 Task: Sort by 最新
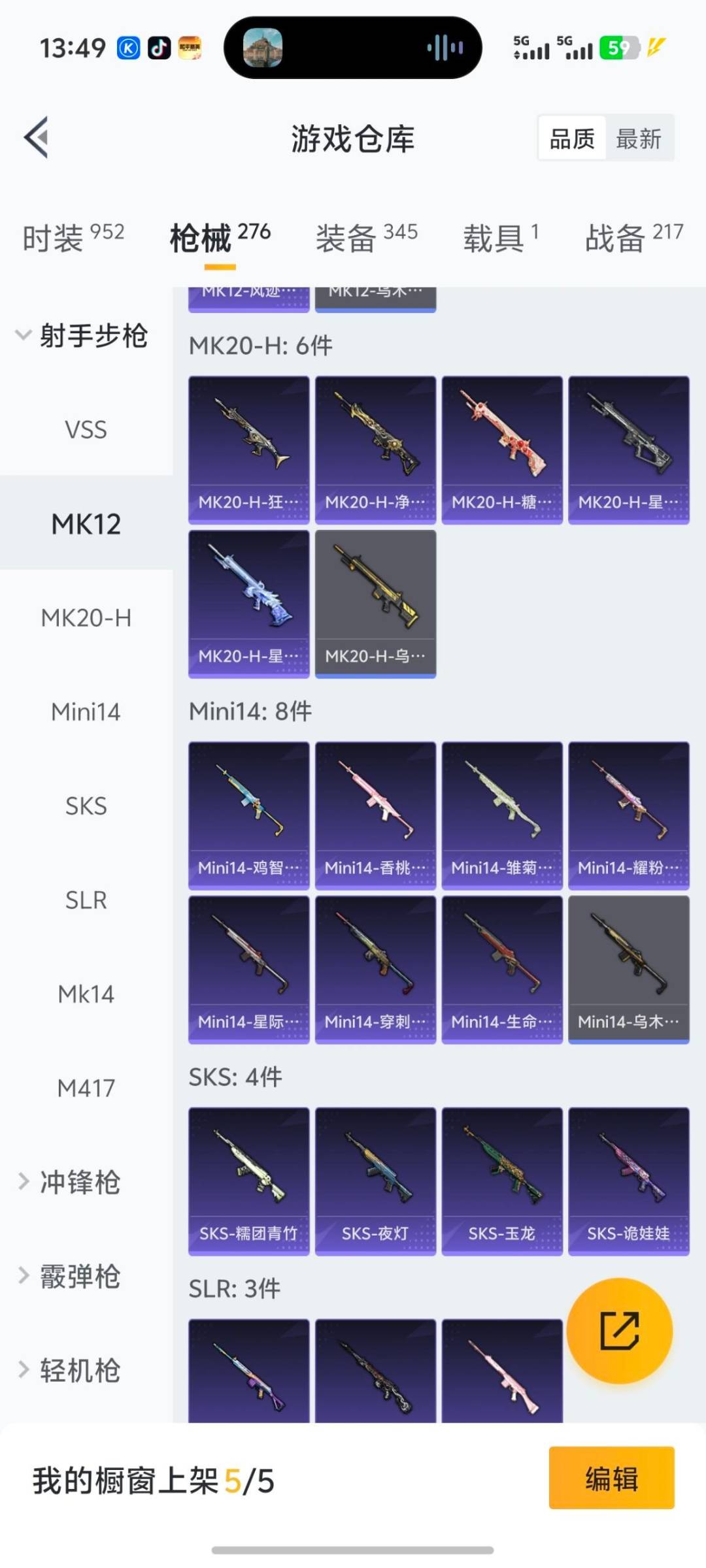click(639, 139)
